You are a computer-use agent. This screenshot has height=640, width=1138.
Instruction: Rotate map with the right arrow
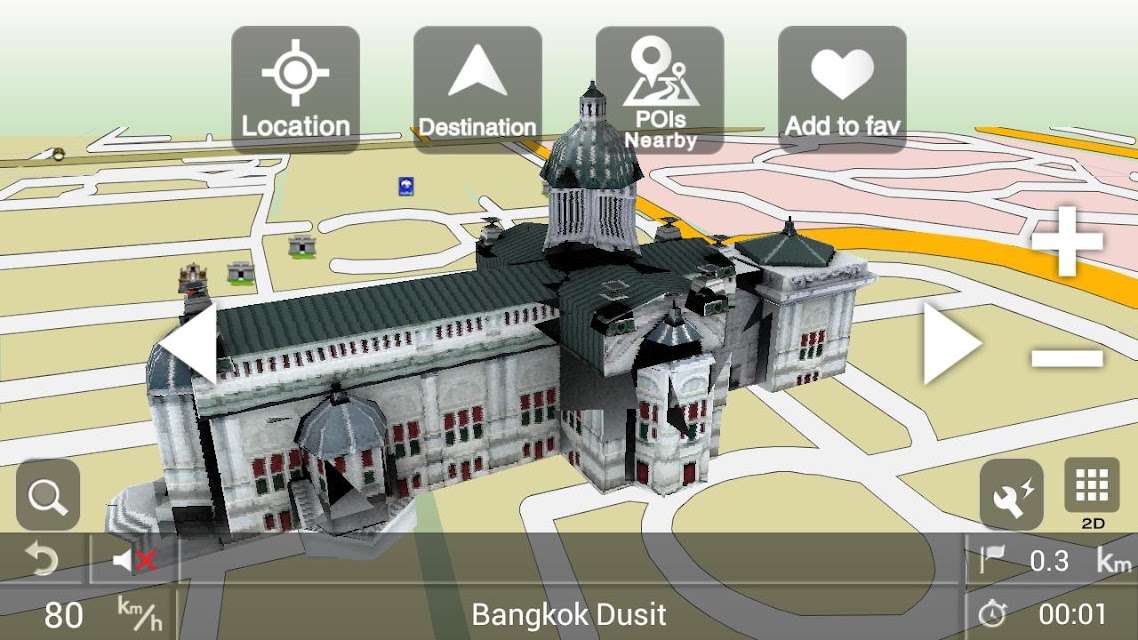pyautogui.click(x=950, y=344)
